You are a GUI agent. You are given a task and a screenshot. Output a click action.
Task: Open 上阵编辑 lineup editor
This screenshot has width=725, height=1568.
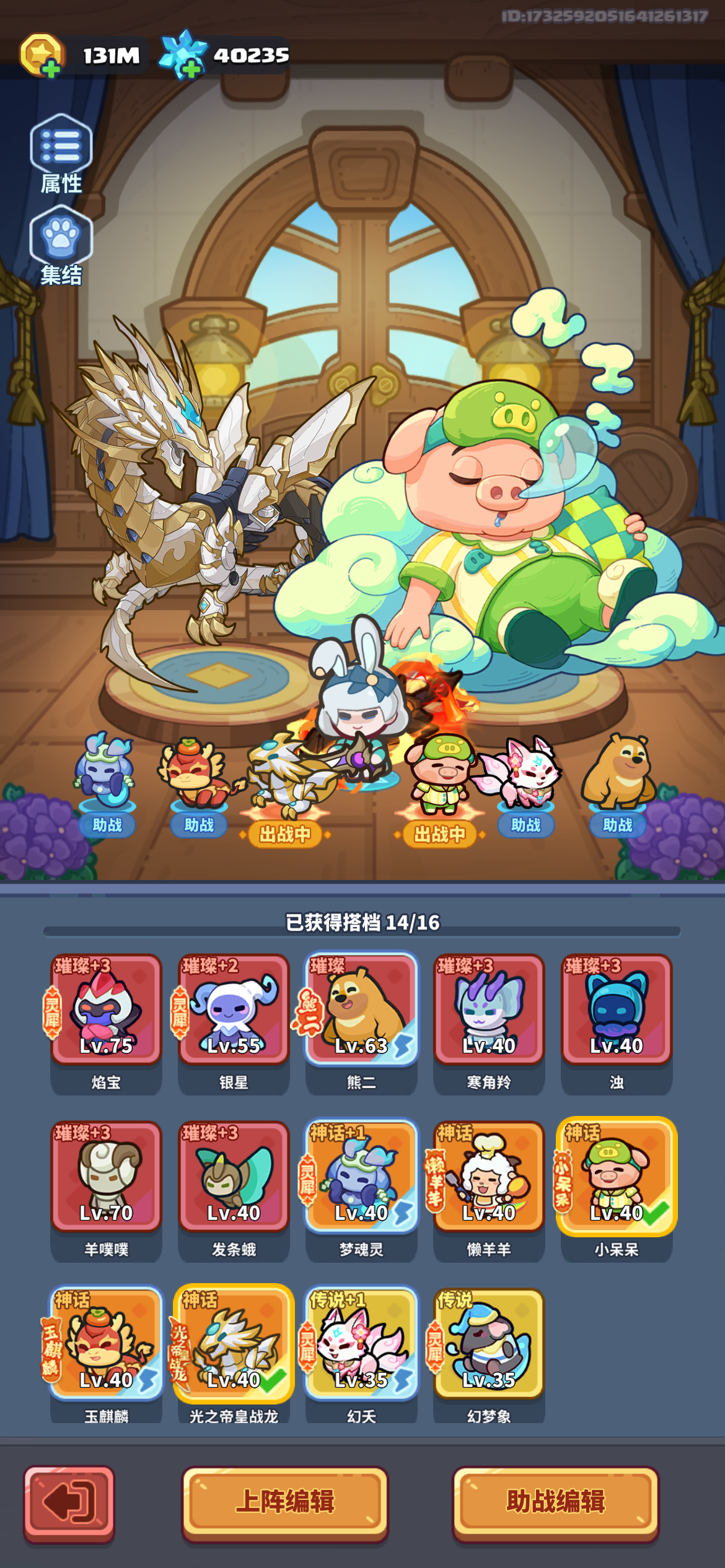pos(285,1504)
